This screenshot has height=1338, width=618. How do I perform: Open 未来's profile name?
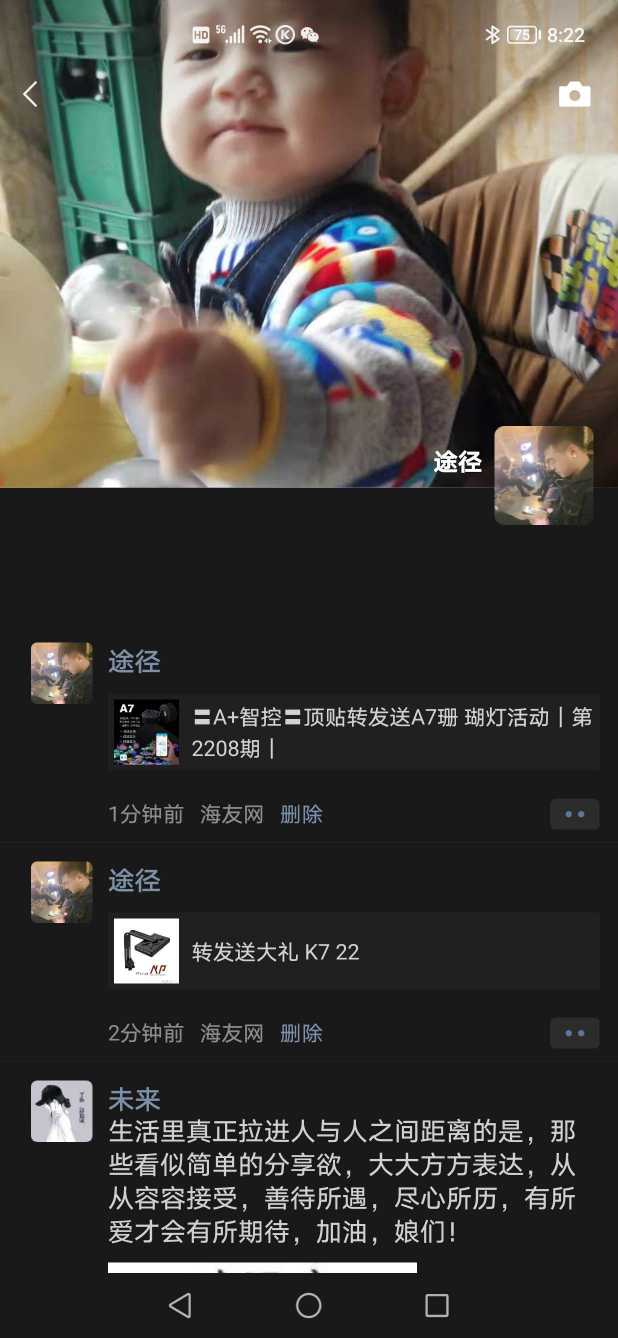(x=134, y=1099)
